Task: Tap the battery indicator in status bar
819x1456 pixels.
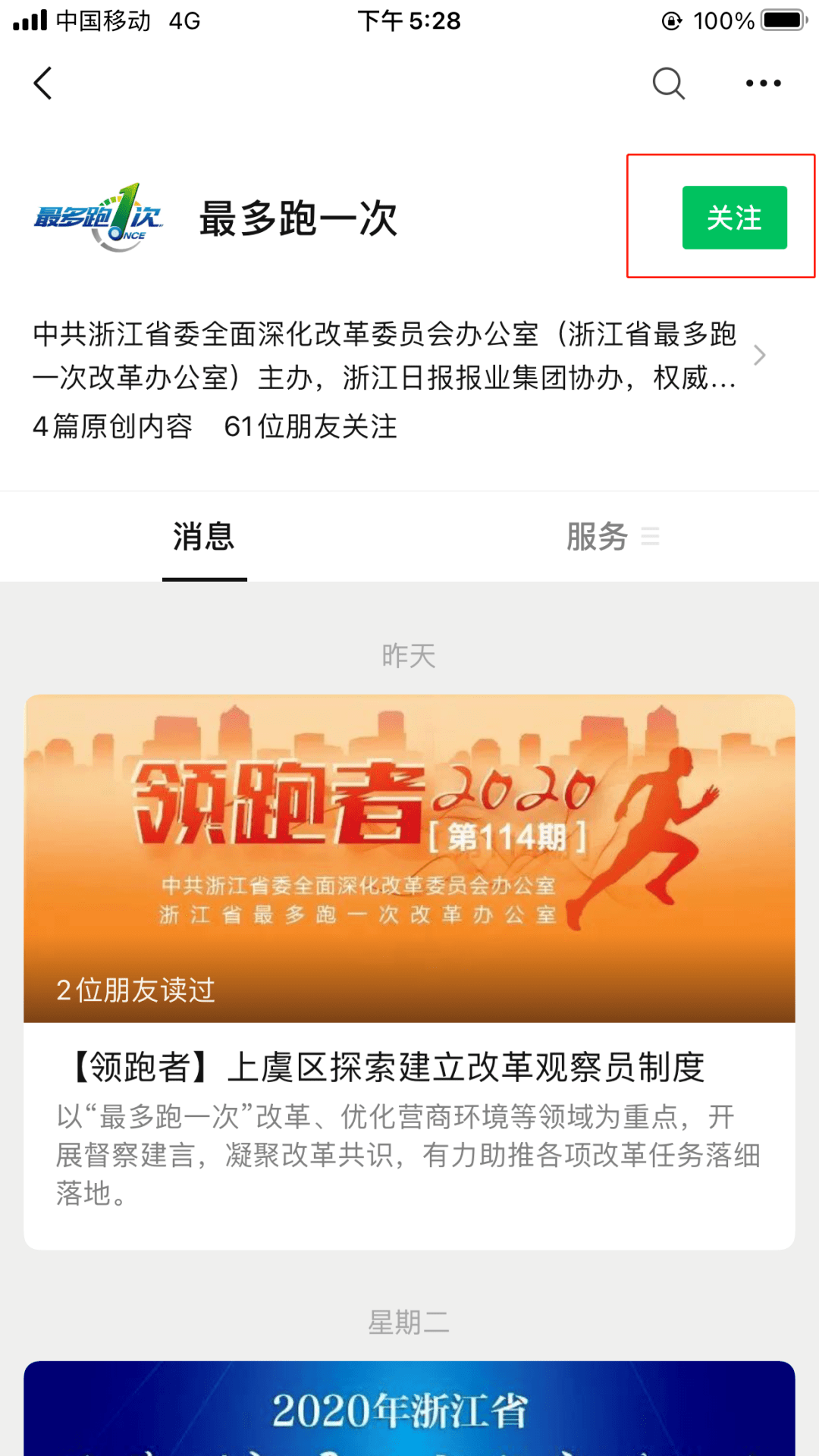Action: tap(781, 20)
